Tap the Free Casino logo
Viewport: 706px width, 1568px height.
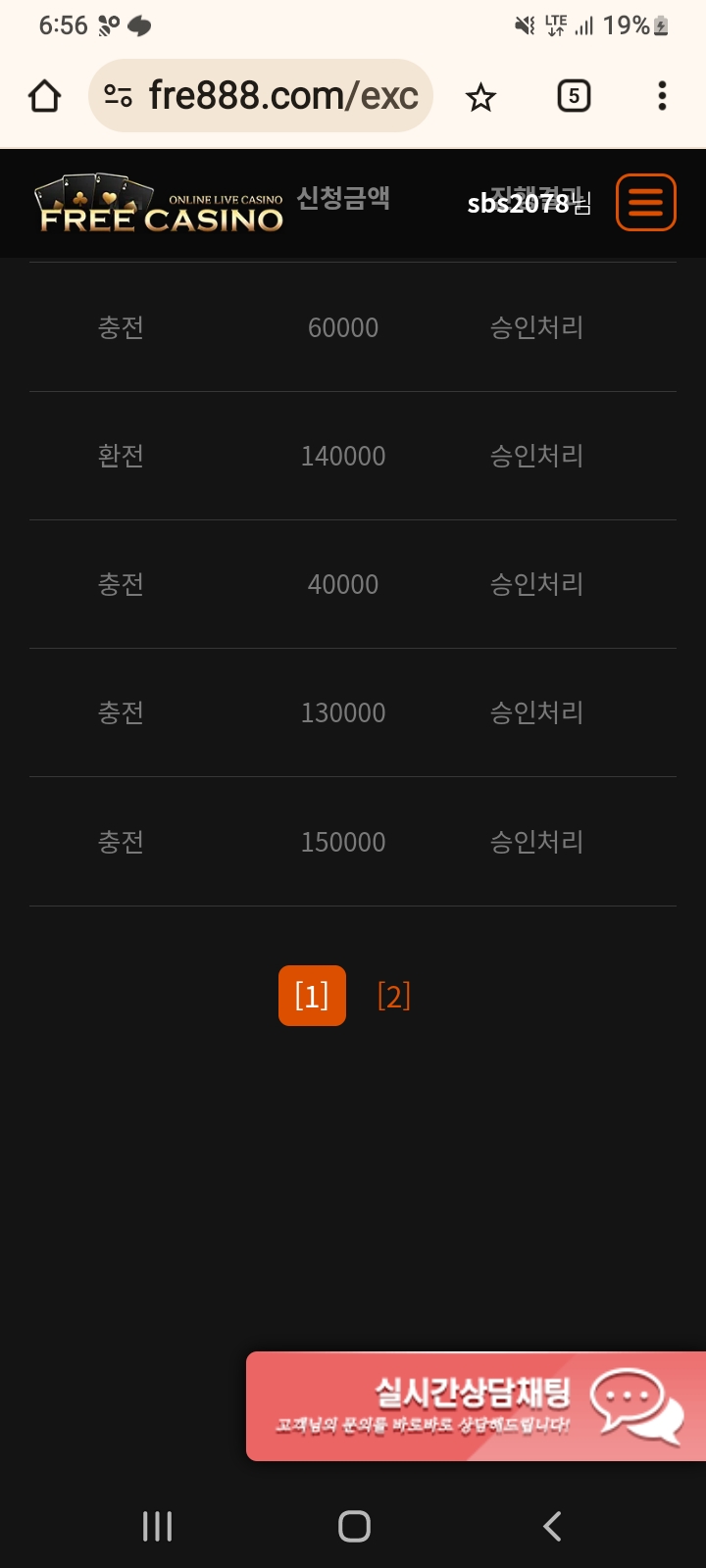coord(161,205)
